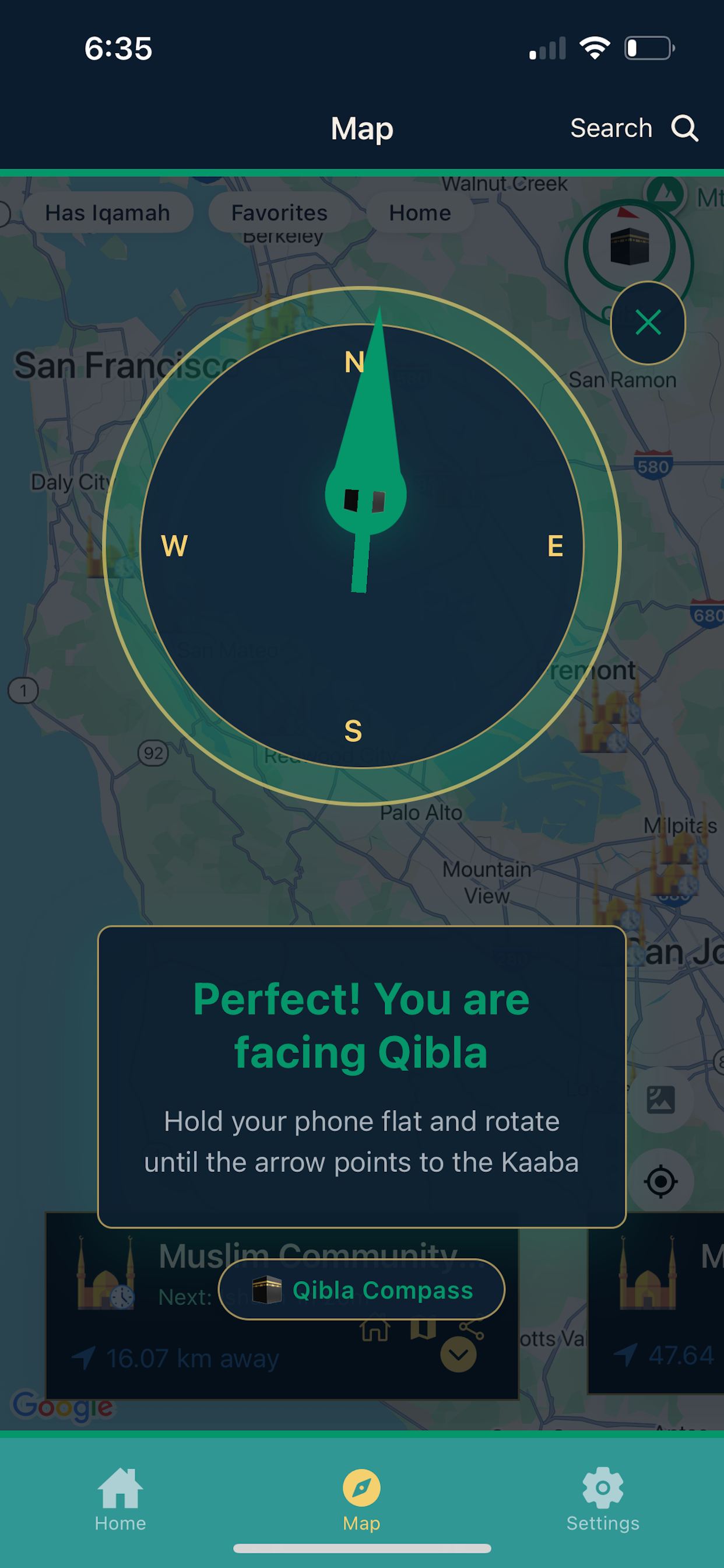The width and height of the screenshot is (724, 1568).
Task: Change map layer with image icon
Action: 660,1100
